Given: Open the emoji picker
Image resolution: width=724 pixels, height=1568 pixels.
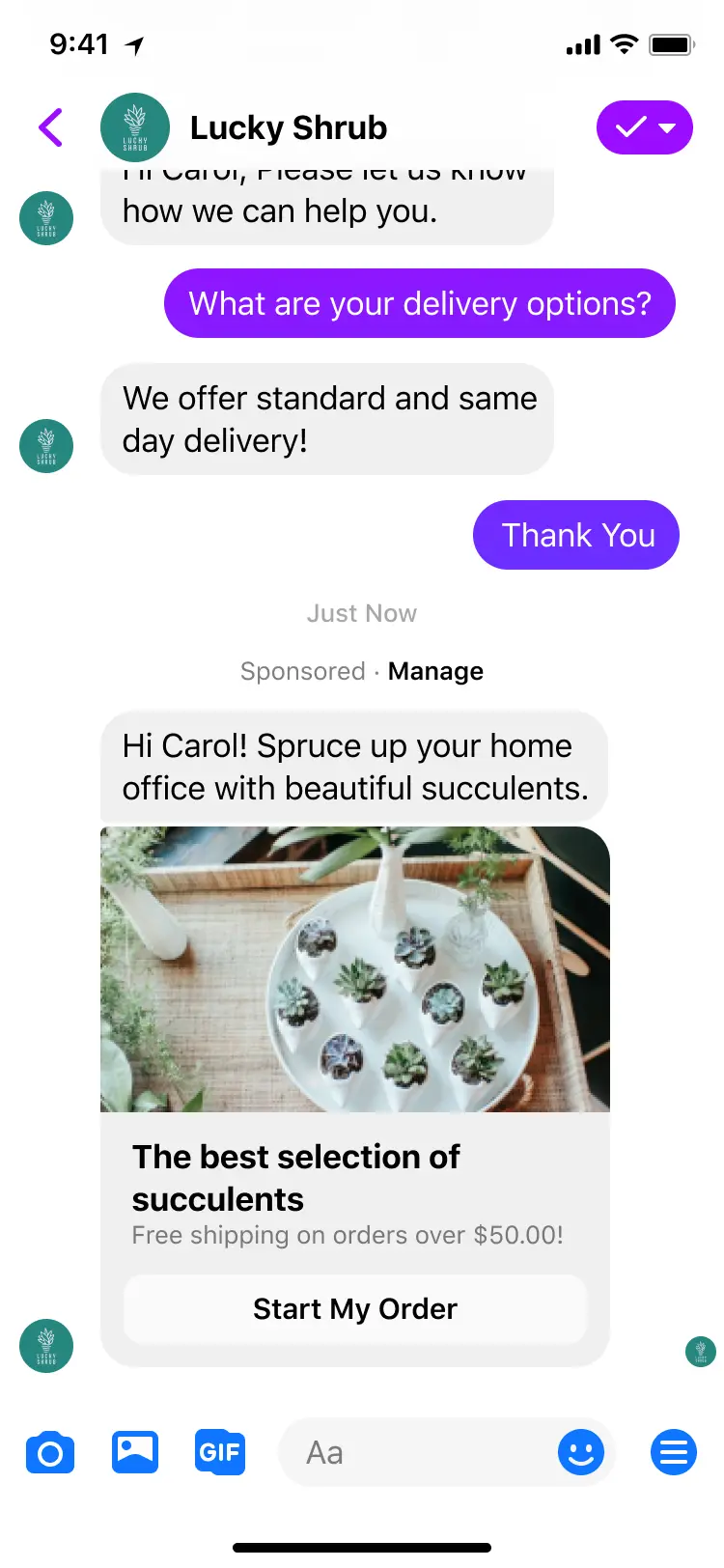Looking at the screenshot, I should pyautogui.click(x=581, y=1452).
